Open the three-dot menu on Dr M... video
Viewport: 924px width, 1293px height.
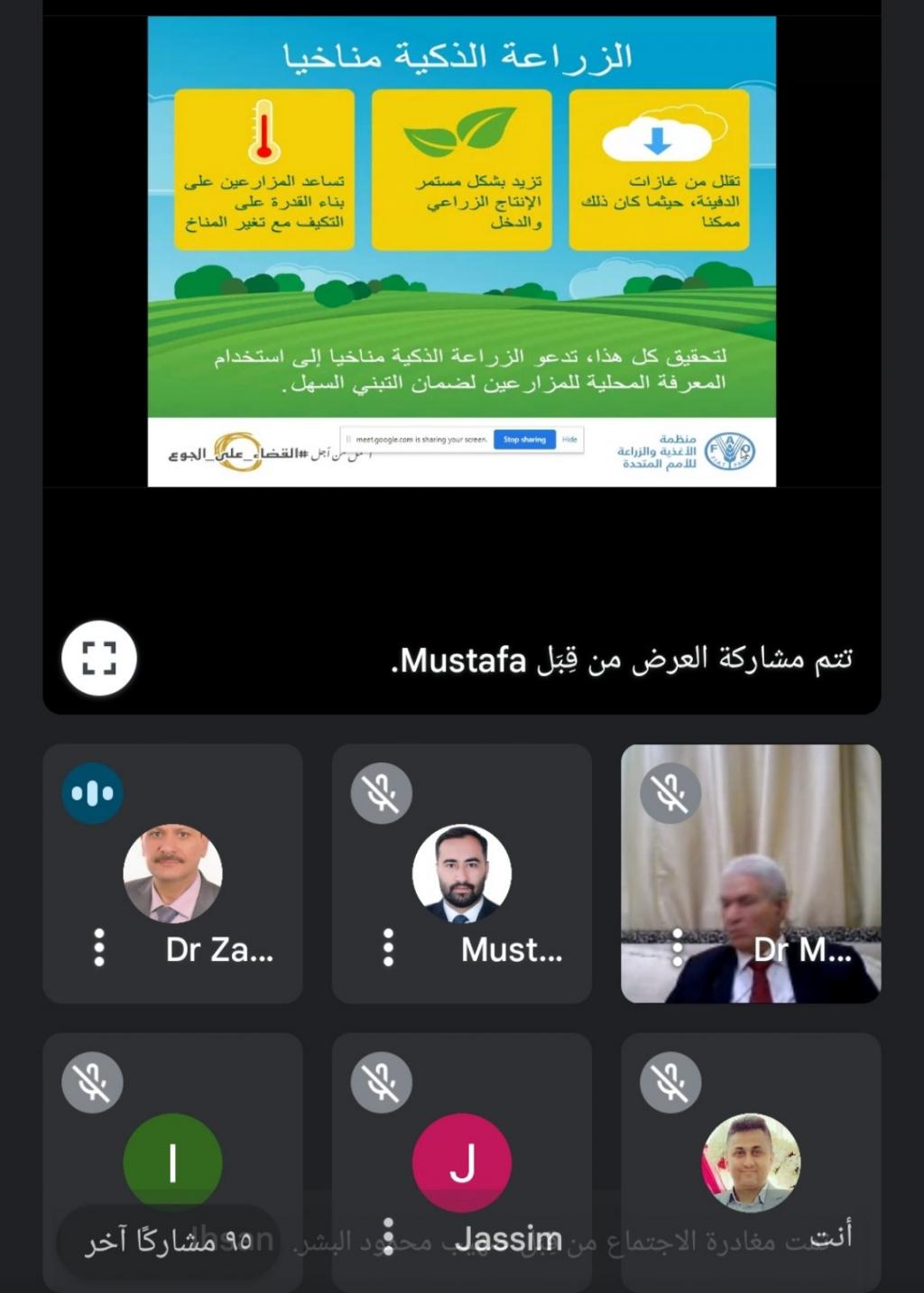click(x=678, y=947)
